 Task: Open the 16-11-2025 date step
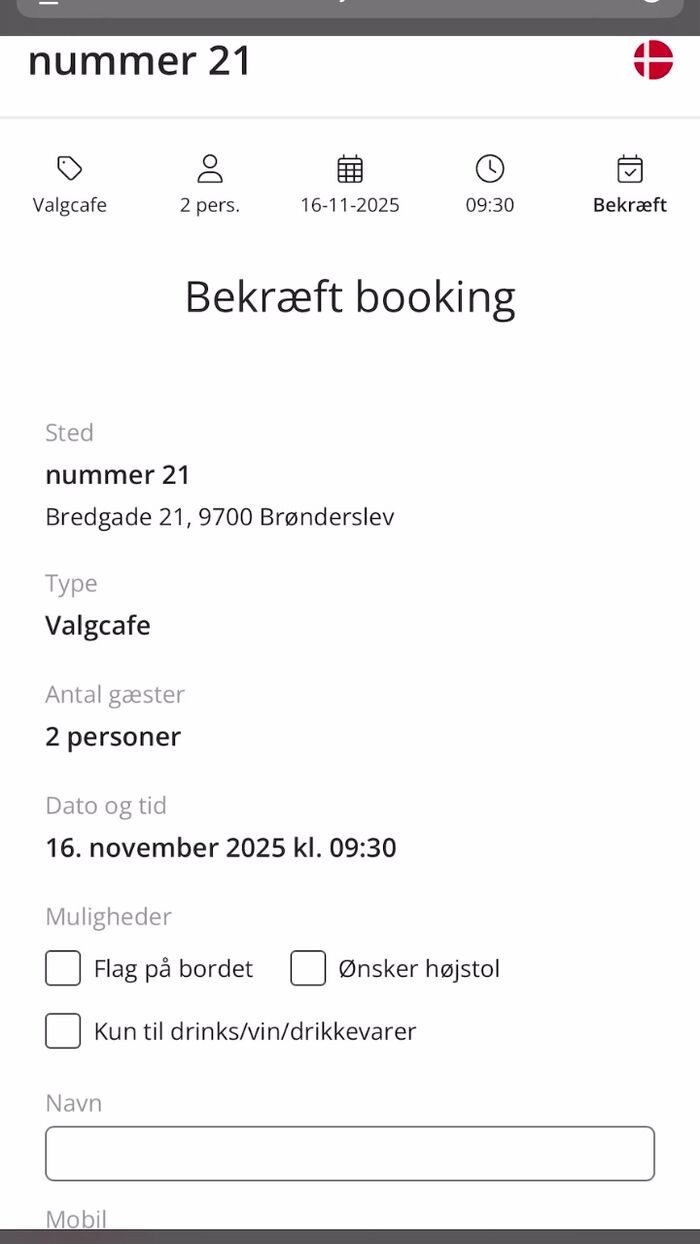(350, 184)
